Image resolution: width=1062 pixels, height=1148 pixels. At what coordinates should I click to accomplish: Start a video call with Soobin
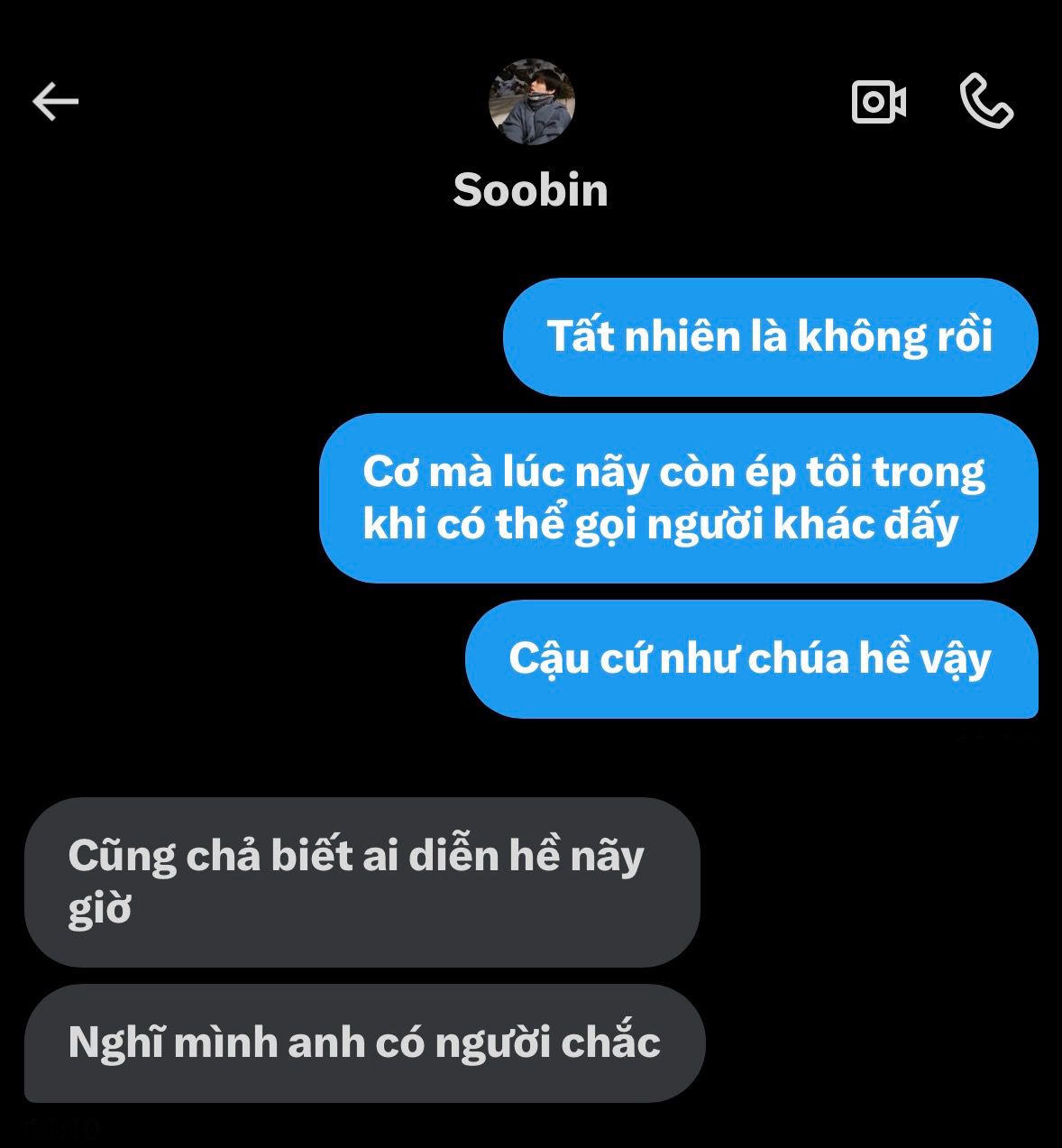(x=878, y=102)
